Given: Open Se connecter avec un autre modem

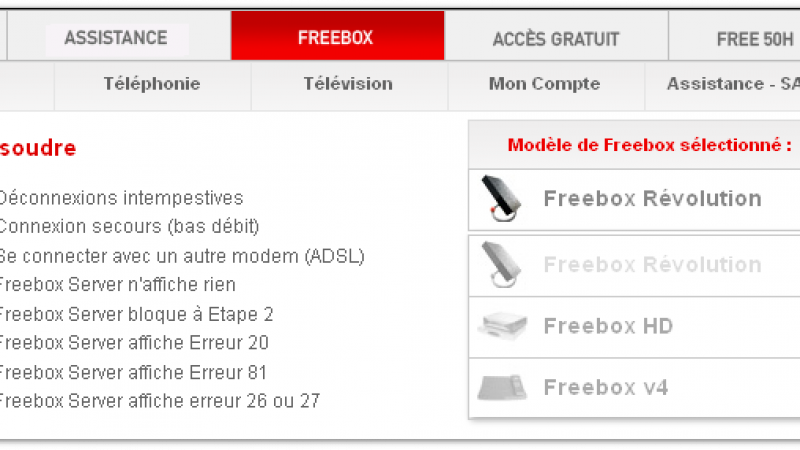Looking at the screenshot, I should click(x=180, y=256).
